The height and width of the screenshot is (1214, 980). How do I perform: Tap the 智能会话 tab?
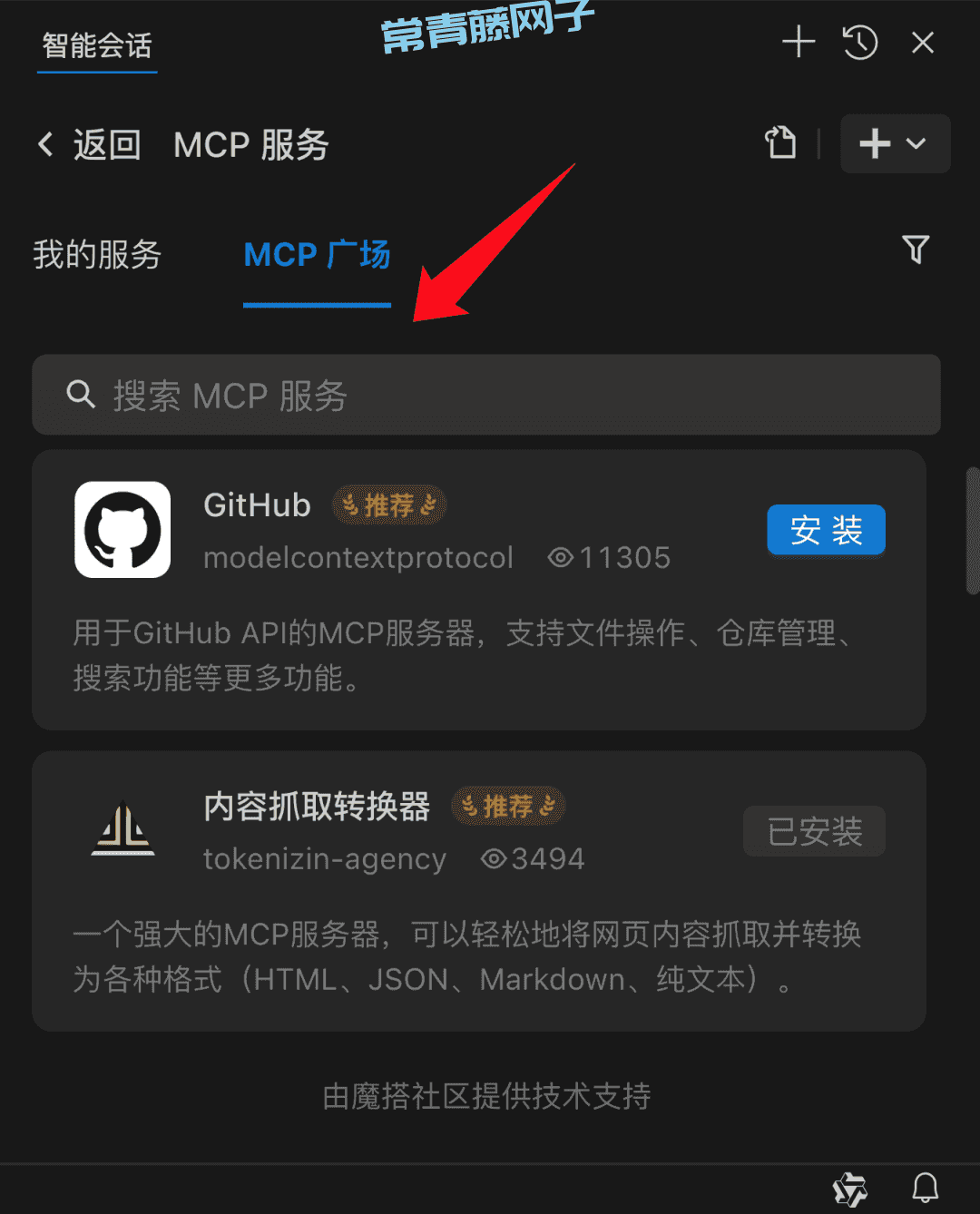click(97, 45)
